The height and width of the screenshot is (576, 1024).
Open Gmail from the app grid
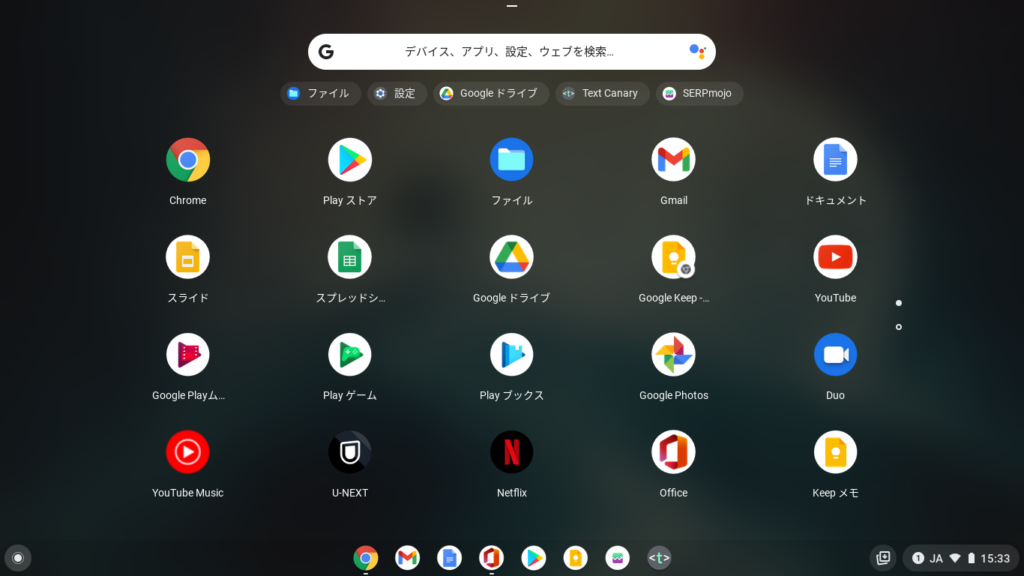click(673, 160)
